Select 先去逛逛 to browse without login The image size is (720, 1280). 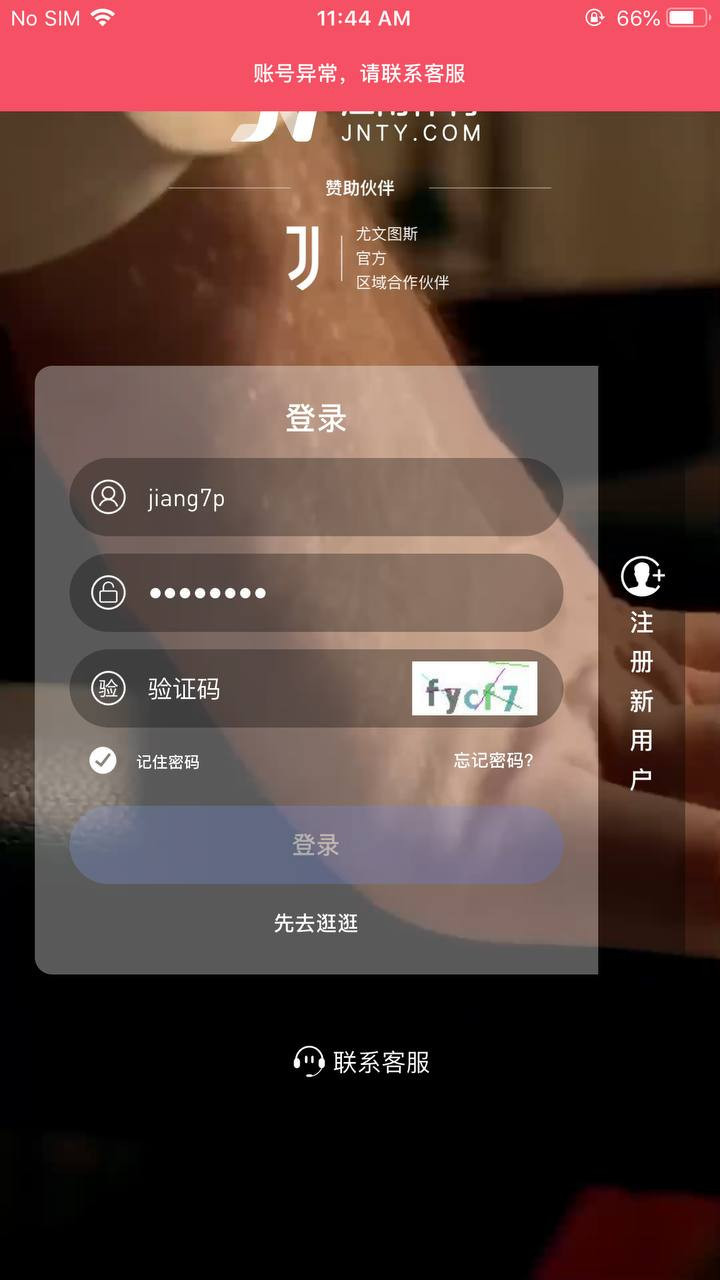pyautogui.click(x=316, y=923)
